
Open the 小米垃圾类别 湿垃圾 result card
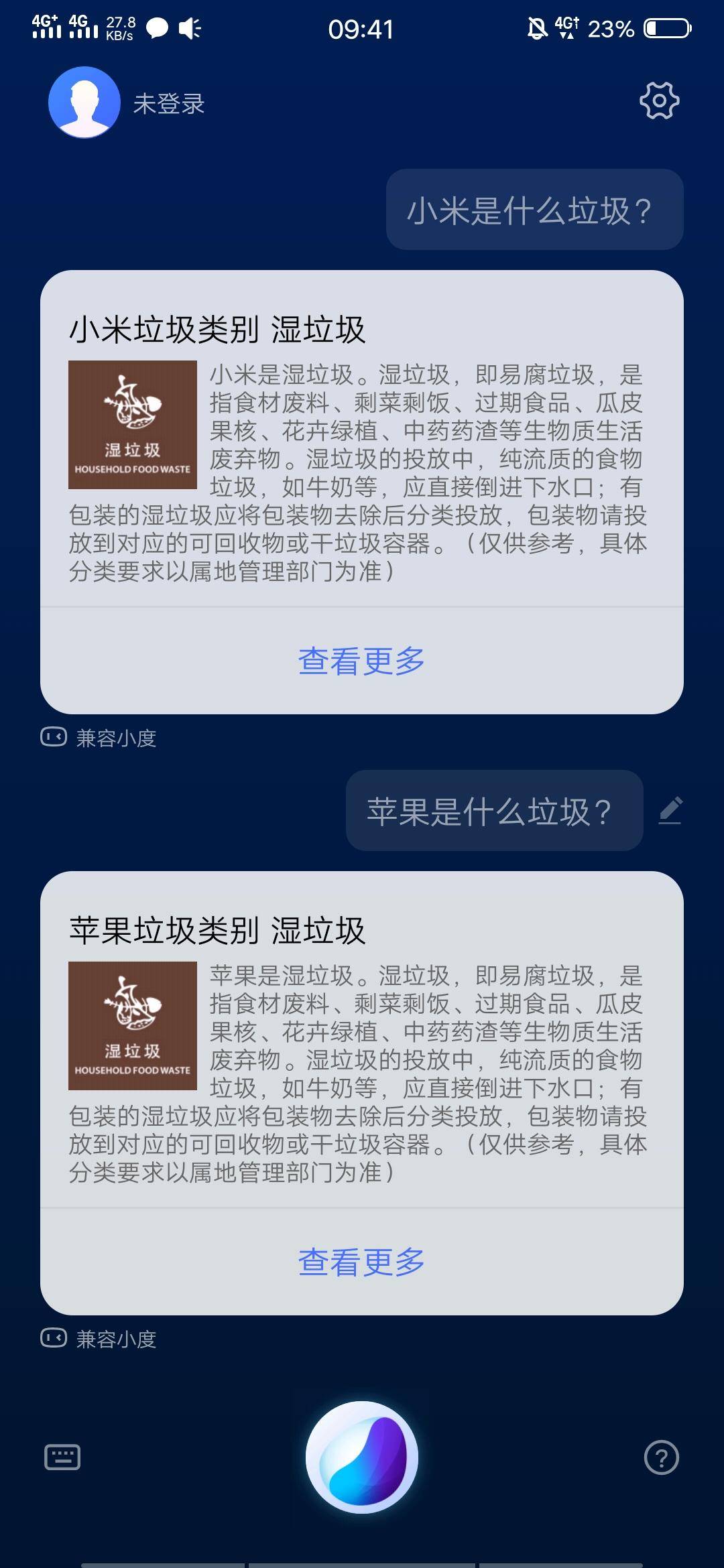tap(362, 469)
